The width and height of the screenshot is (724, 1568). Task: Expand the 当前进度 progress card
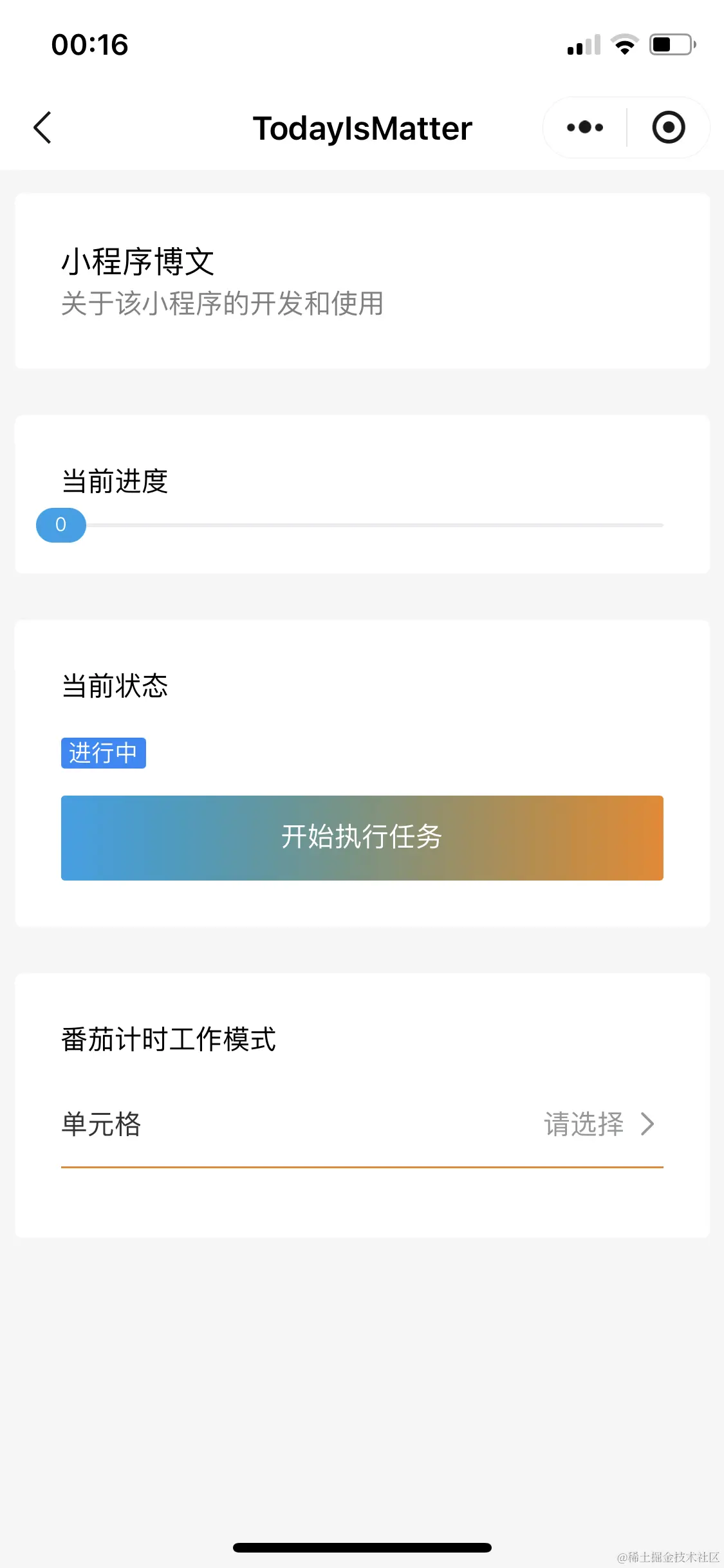pyautogui.click(x=116, y=481)
